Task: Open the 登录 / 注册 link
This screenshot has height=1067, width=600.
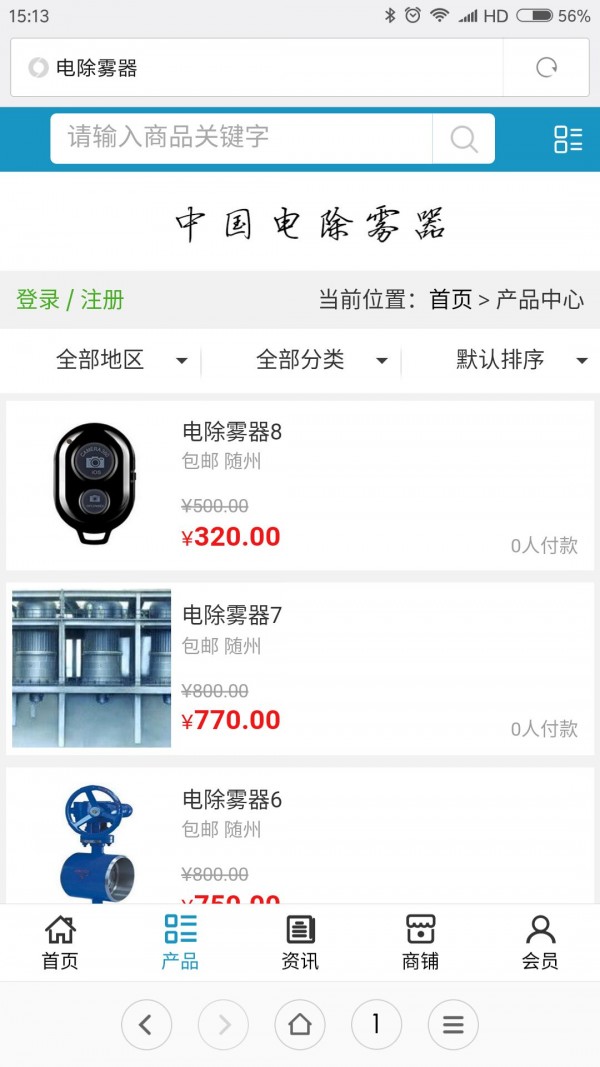Action: click(x=70, y=300)
